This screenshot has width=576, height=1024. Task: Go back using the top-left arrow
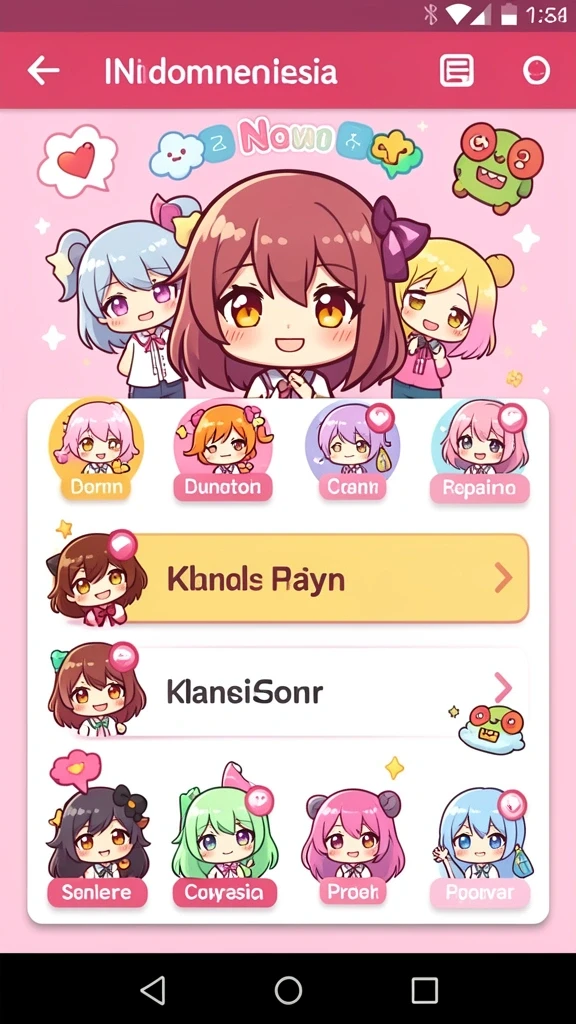43,71
